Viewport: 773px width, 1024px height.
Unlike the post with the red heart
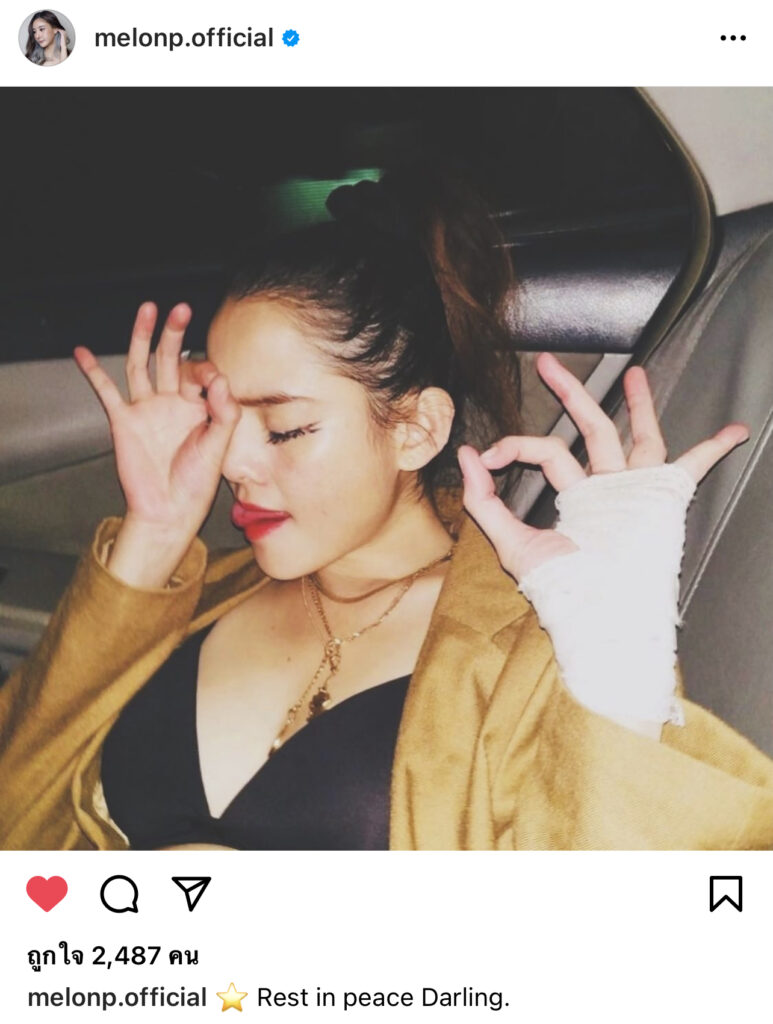pyautogui.click(x=47, y=893)
